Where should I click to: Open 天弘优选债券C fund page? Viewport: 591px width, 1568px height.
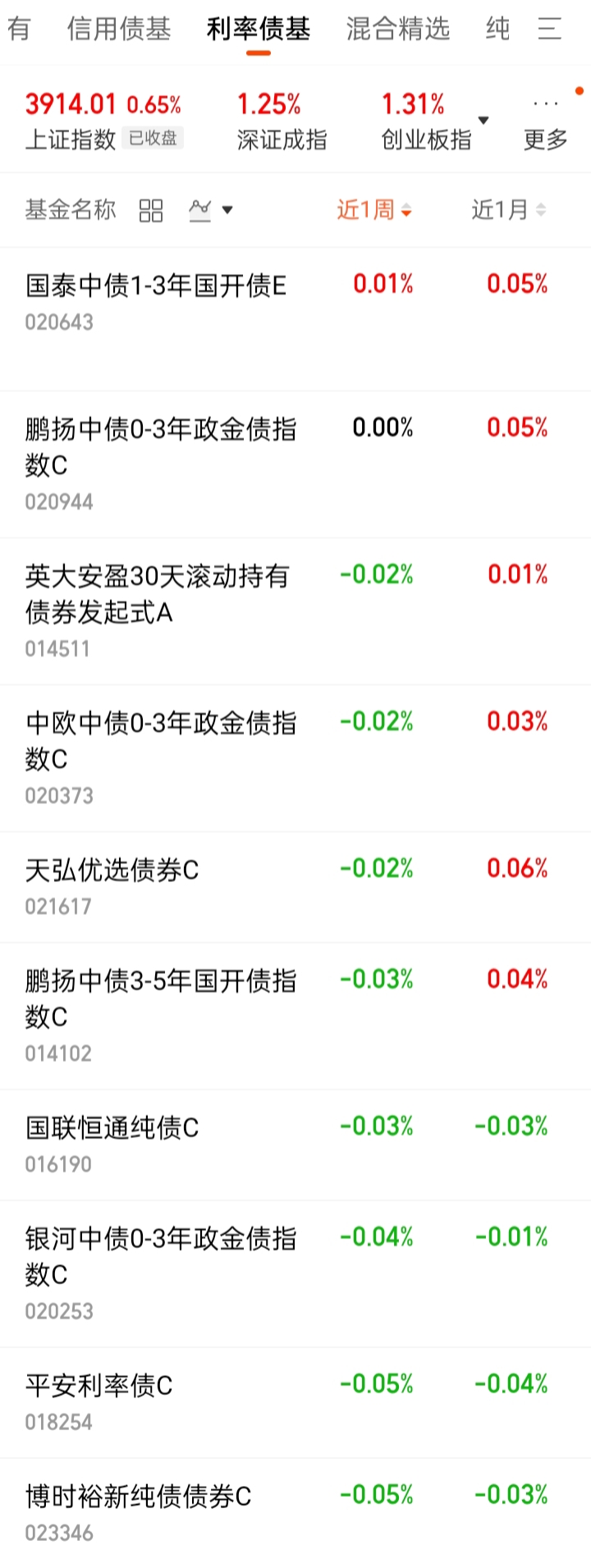click(112, 870)
